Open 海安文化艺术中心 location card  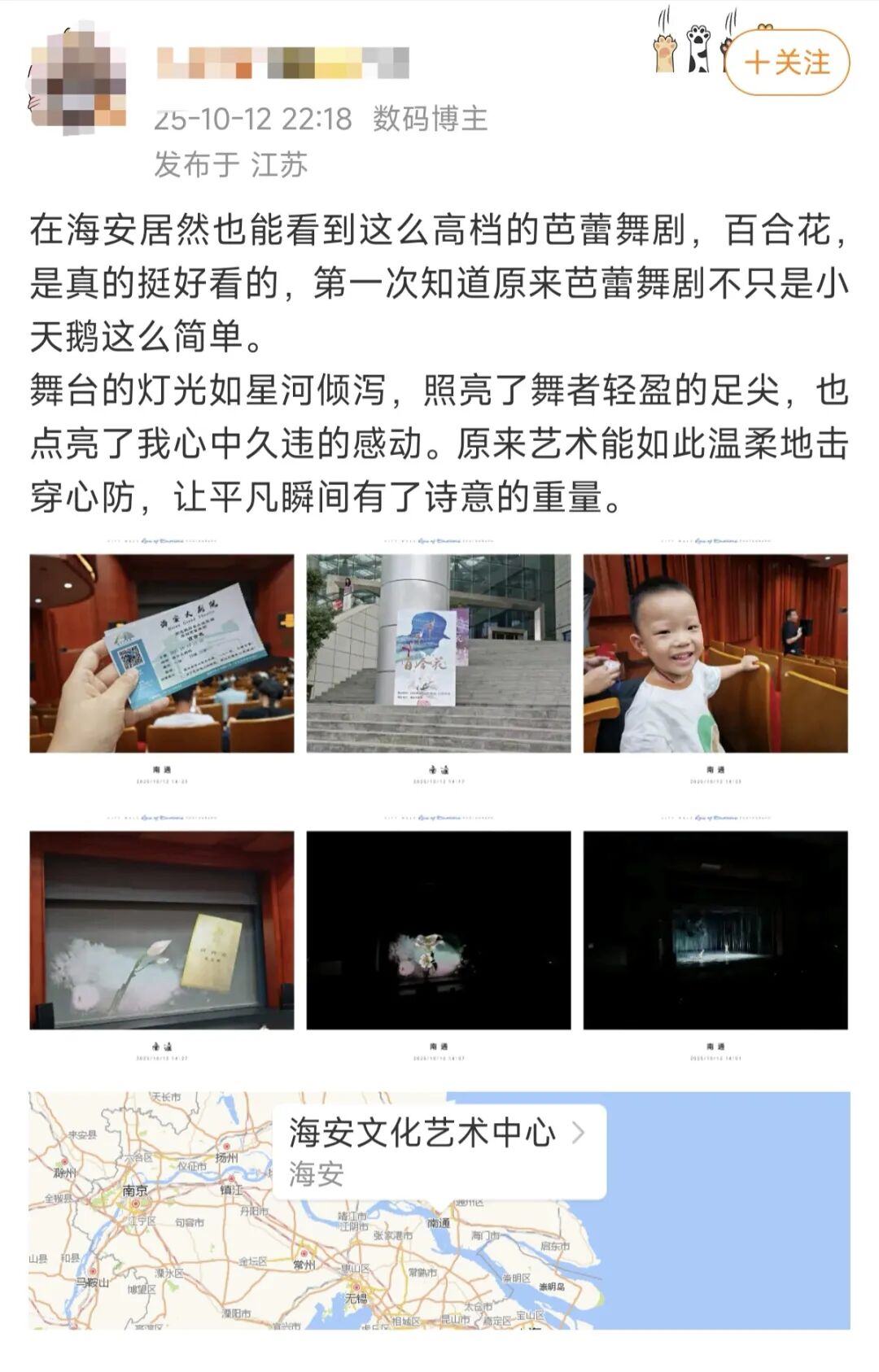439,1151
